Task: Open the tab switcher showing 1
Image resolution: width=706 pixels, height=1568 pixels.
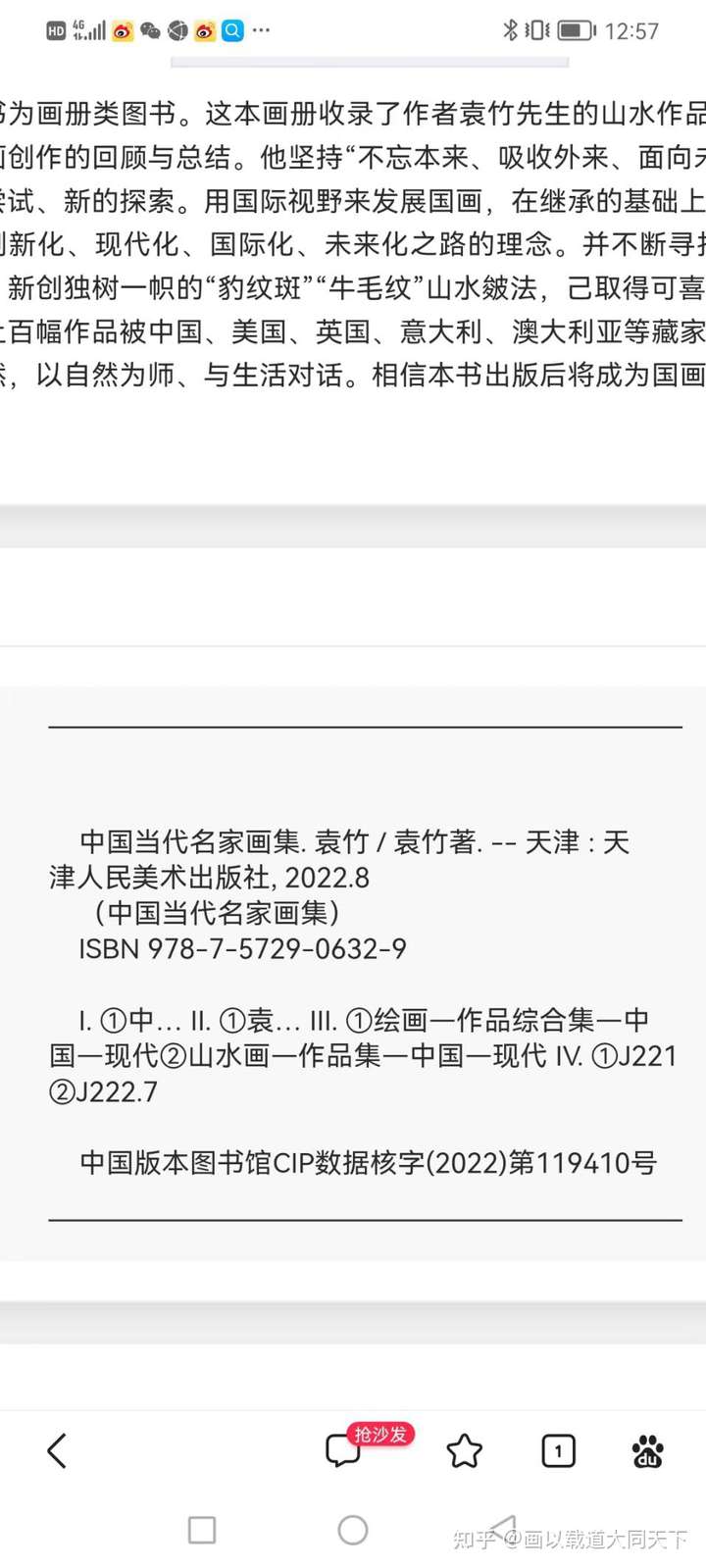Action: (558, 1450)
